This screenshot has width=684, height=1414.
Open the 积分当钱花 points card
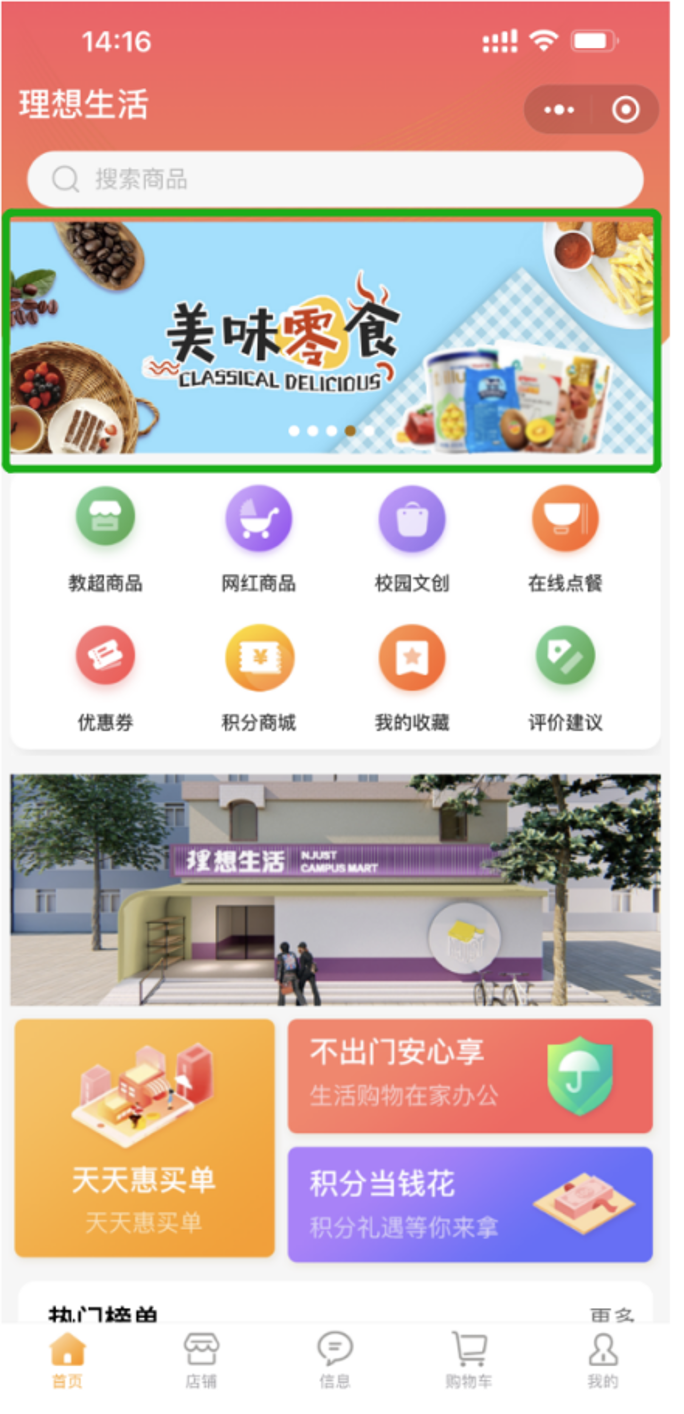click(x=470, y=1204)
